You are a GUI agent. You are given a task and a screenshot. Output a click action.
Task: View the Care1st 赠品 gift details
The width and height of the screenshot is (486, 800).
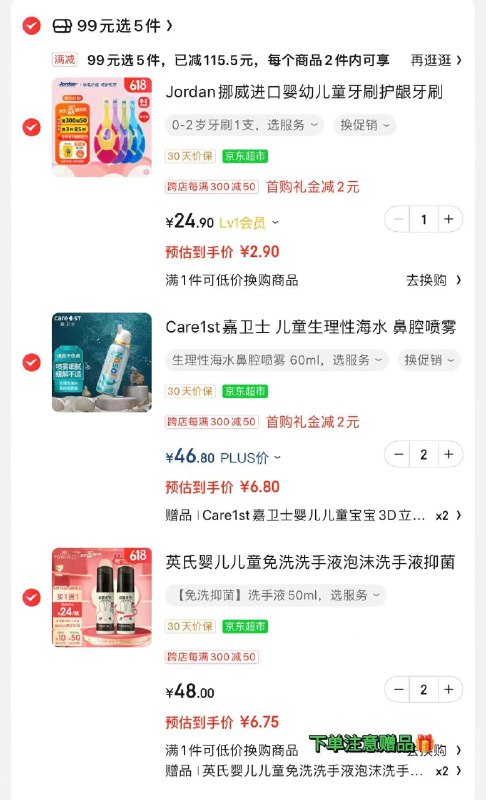pyautogui.click(x=314, y=515)
